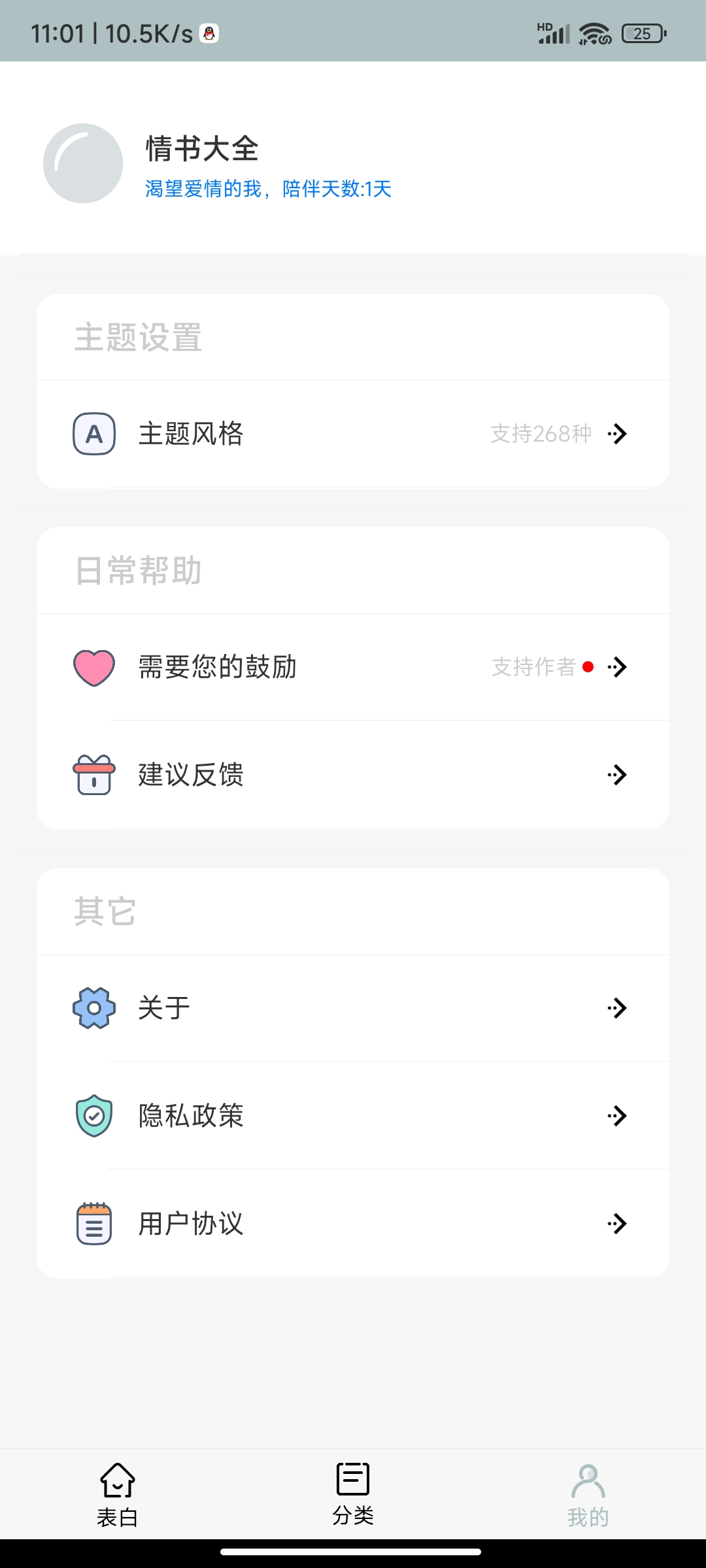Open the 关于 about page

[x=353, y=1008]
